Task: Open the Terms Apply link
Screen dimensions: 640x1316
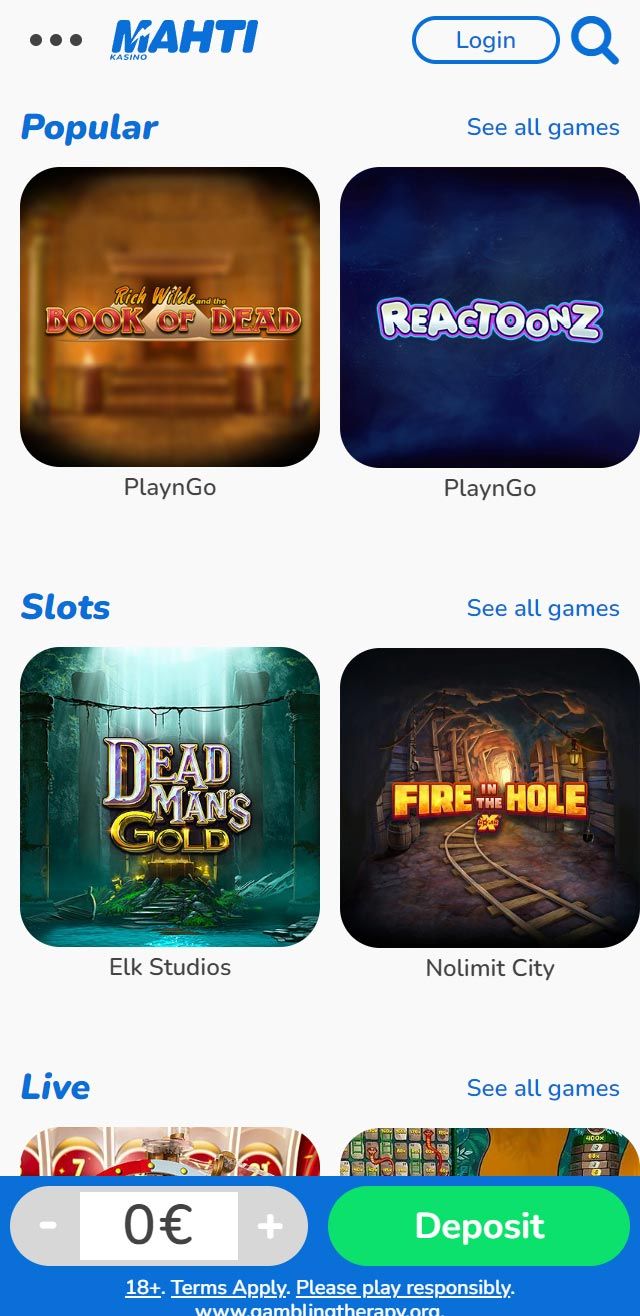Action: point(228,1288)
